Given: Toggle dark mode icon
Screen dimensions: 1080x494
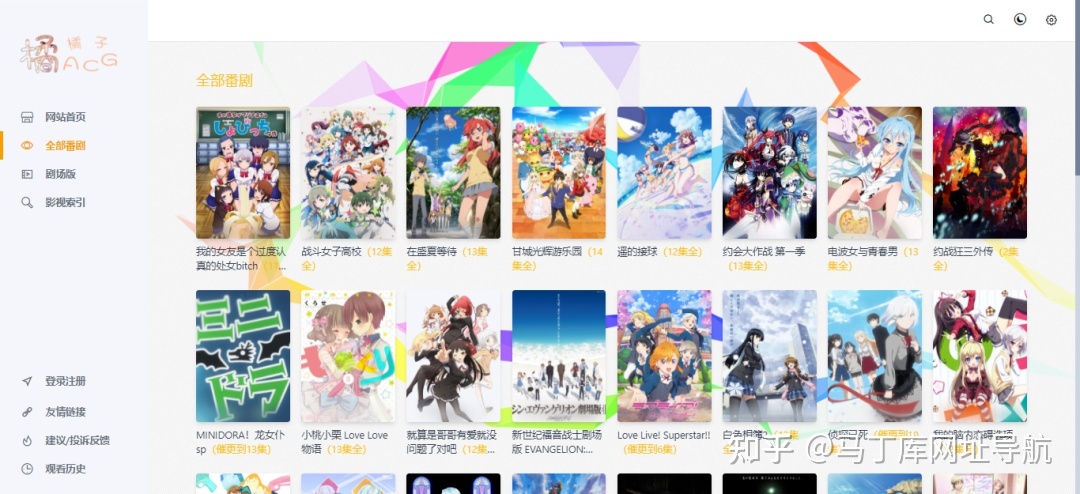Looking at the screenshot, I should [1020, 20].
